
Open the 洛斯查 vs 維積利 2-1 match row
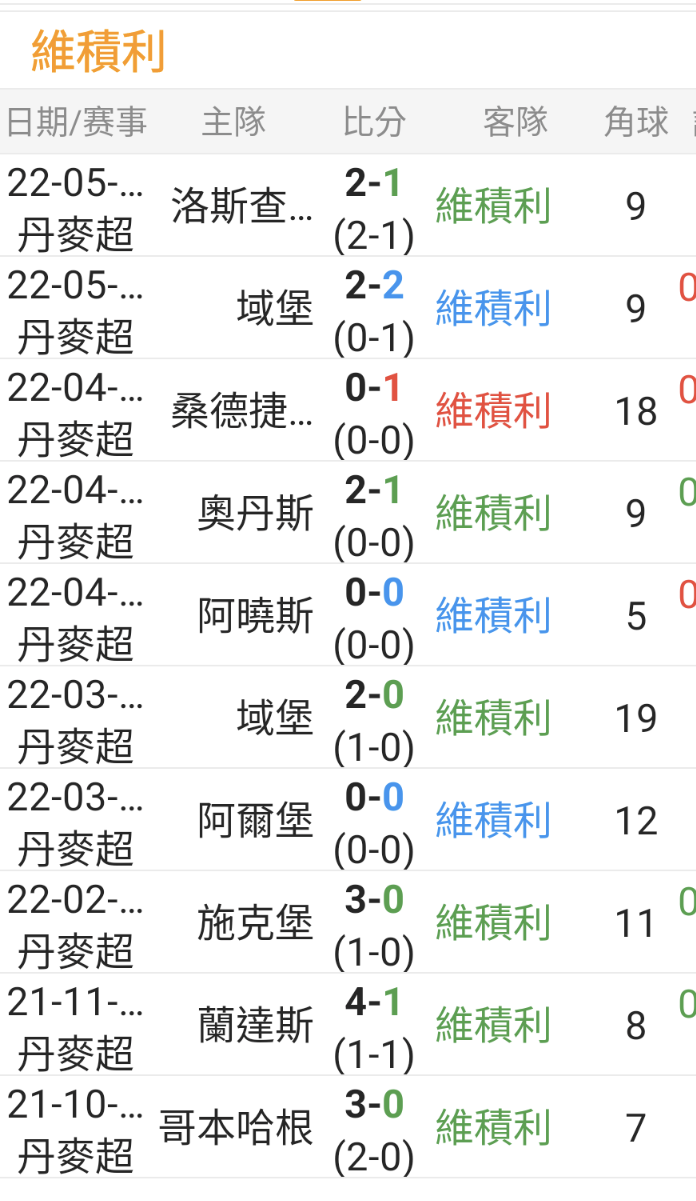(x=348, y=205)
